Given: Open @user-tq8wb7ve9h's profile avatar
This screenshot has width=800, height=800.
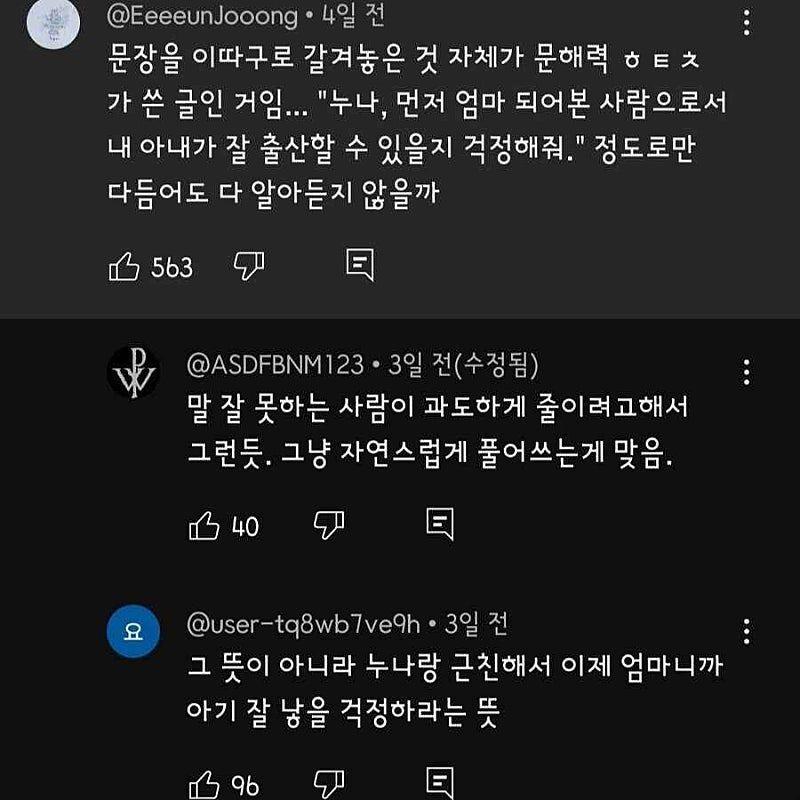Looking at the screenshot, I should click(x=132, y=631).
